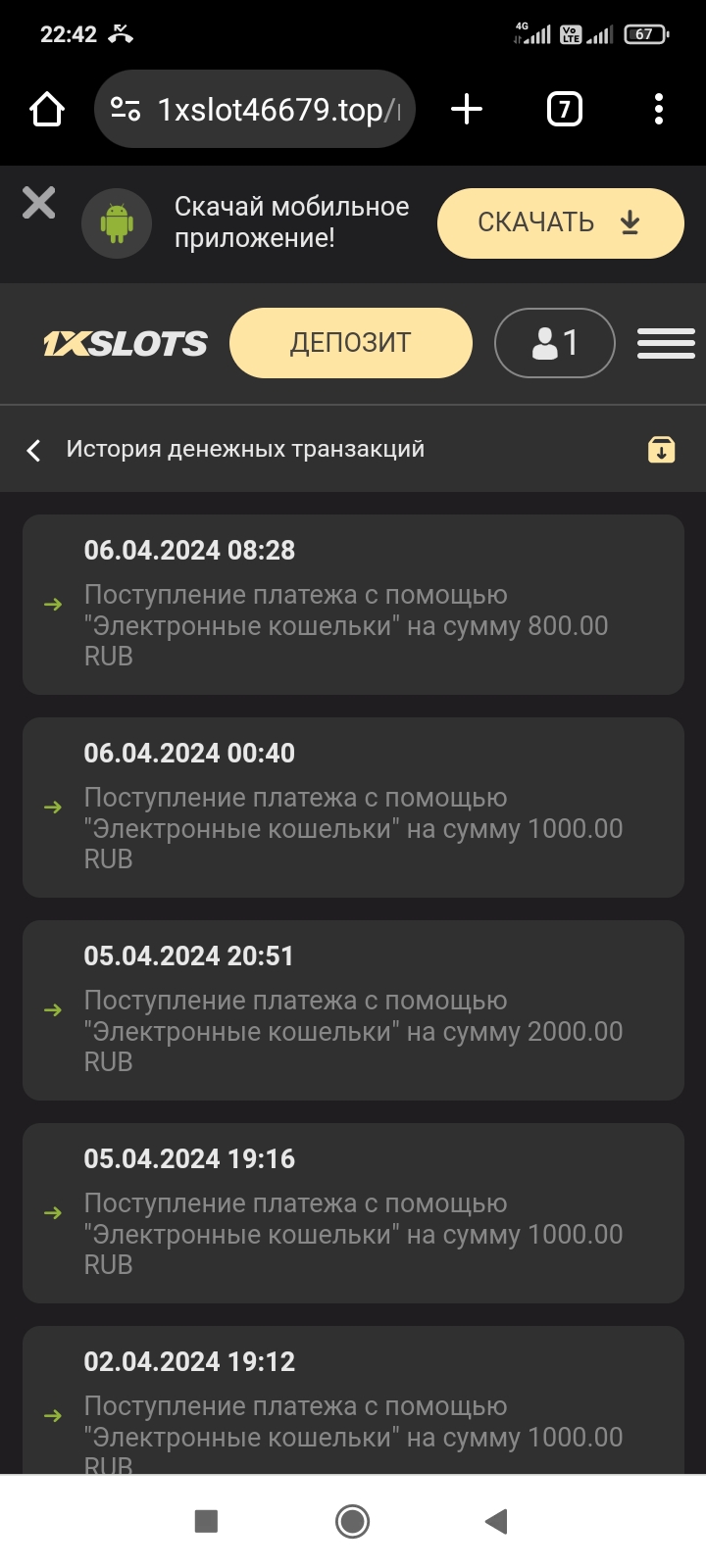Screen dimensions: 706x1568
Task: Show the open tabs switcher
Action: tap(564, 110)
